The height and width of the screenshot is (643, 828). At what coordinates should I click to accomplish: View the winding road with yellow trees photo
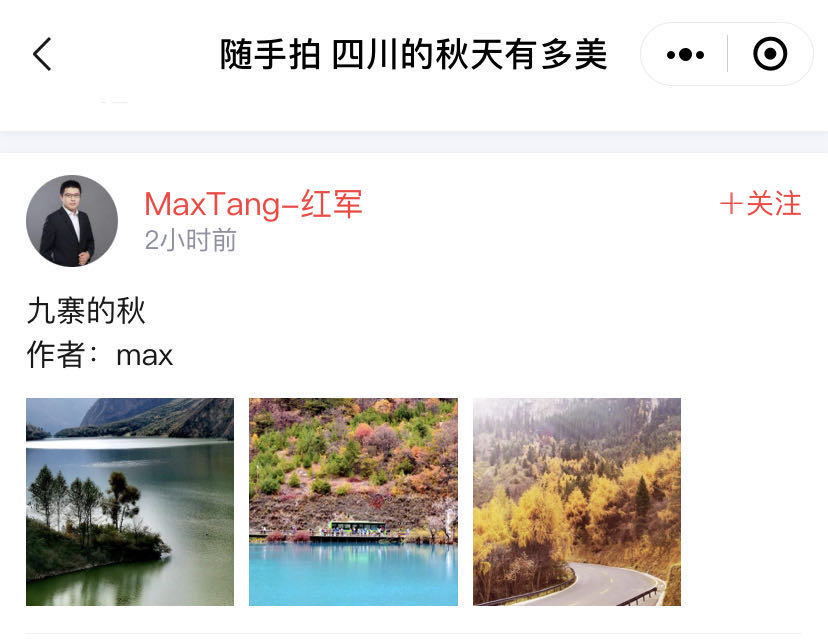(577, 502)
